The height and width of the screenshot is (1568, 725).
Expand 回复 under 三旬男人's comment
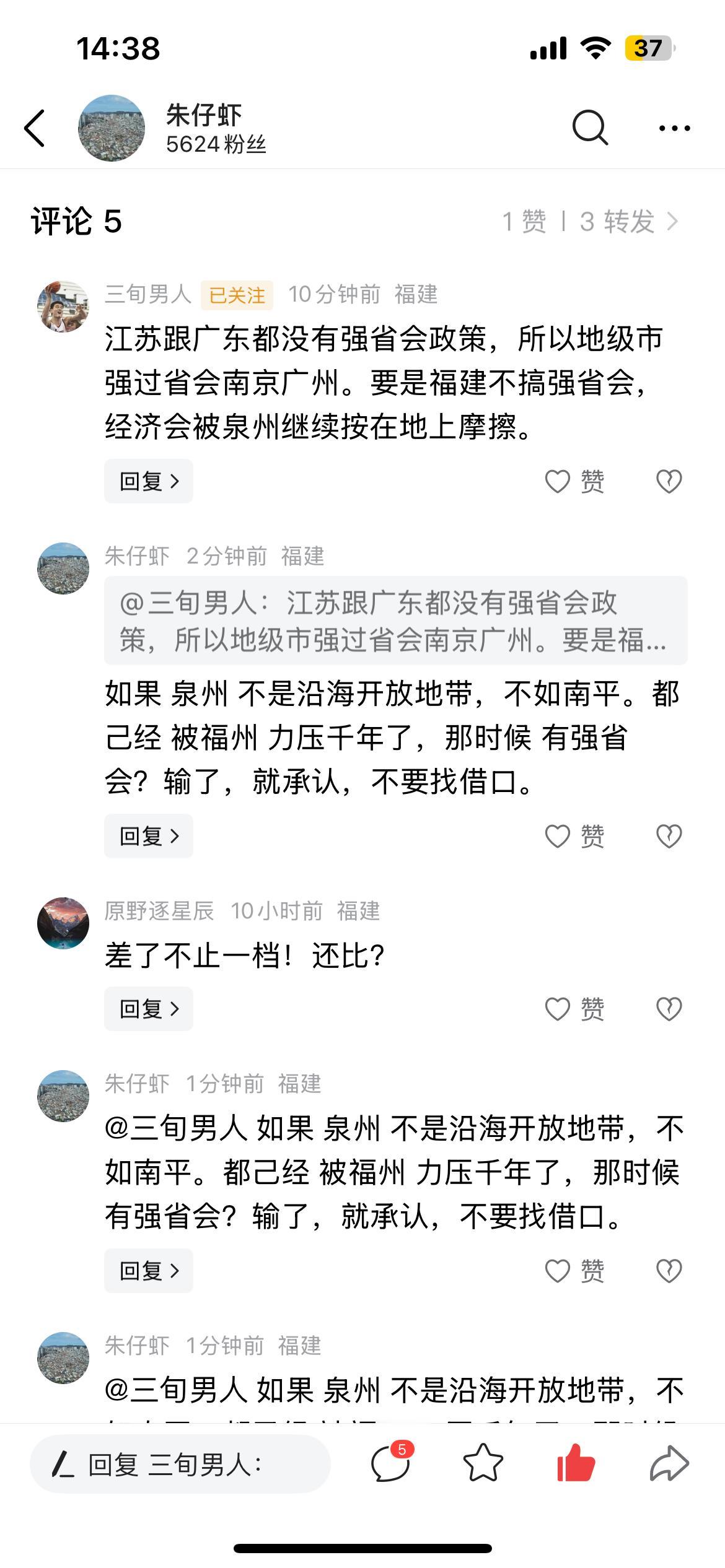click(148, 481)
